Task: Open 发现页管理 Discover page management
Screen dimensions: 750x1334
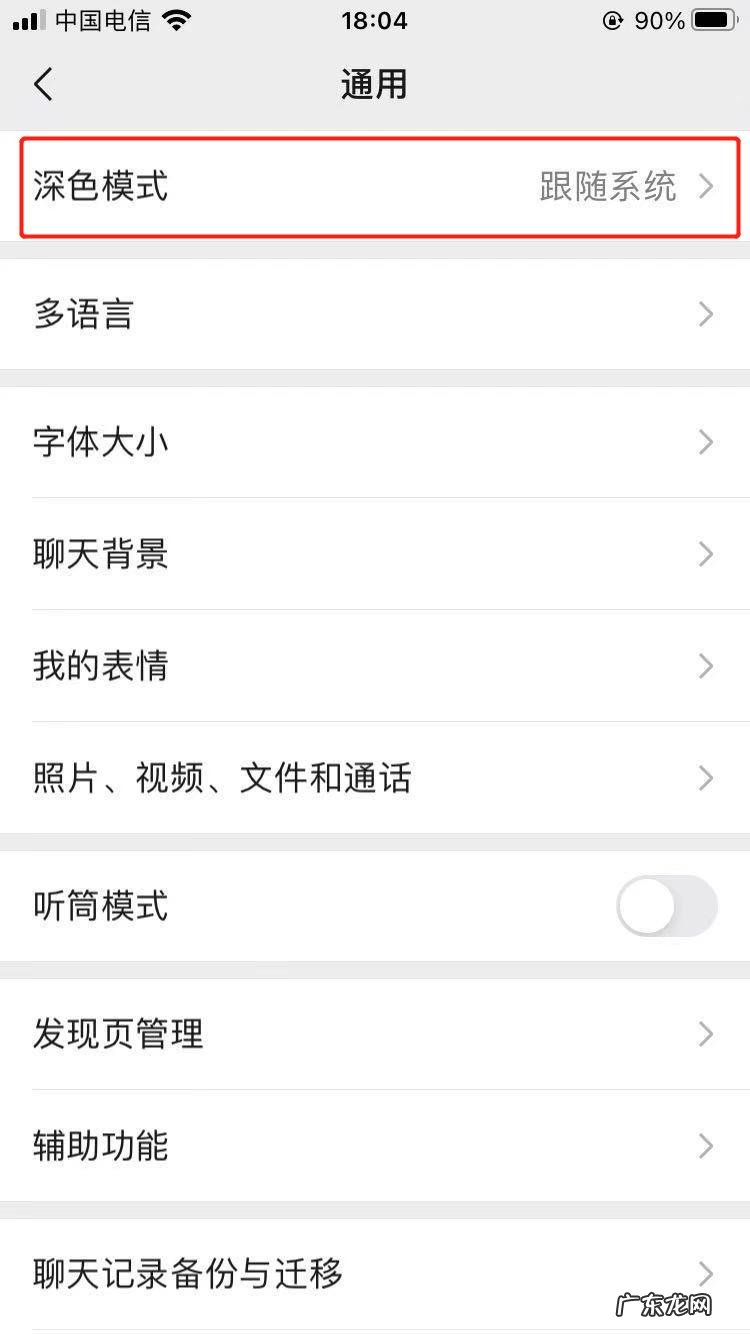Action: click(x=375, y=1035)
